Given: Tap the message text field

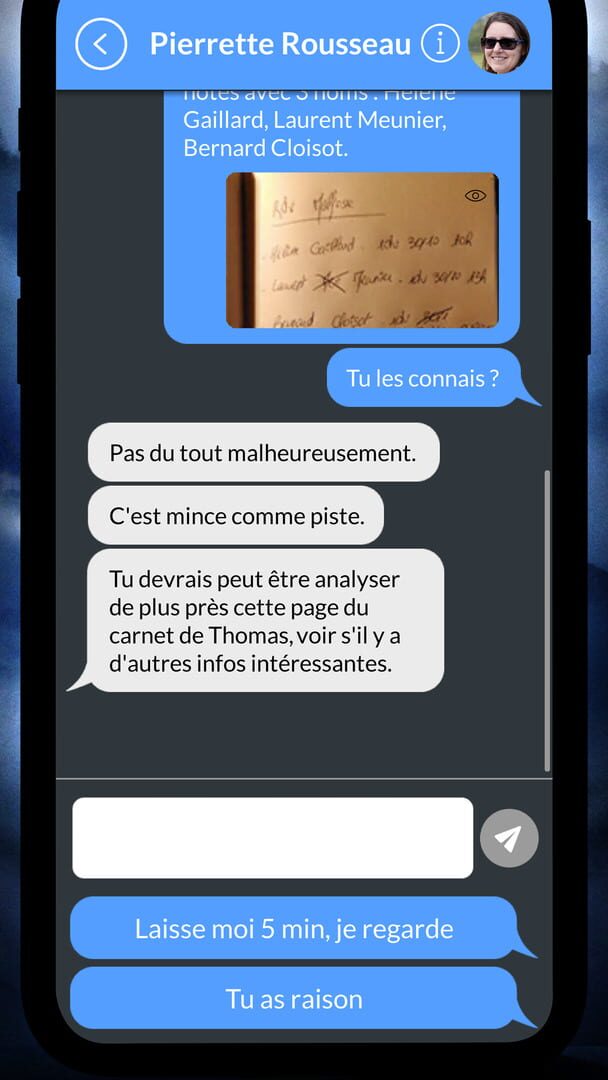Looking at the screenshot, I should (x=272, y=838).
